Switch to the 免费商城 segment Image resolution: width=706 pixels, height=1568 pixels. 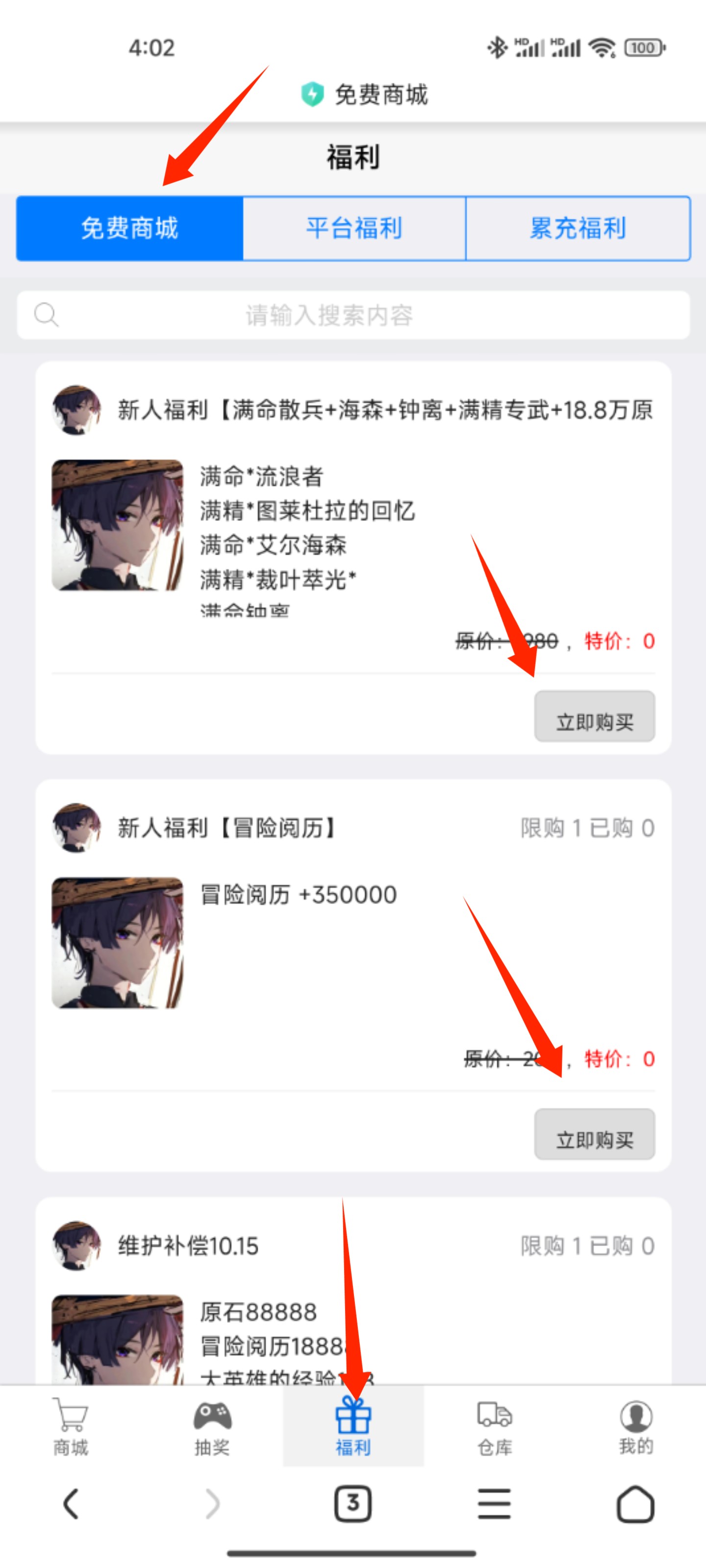pos(129,228)
